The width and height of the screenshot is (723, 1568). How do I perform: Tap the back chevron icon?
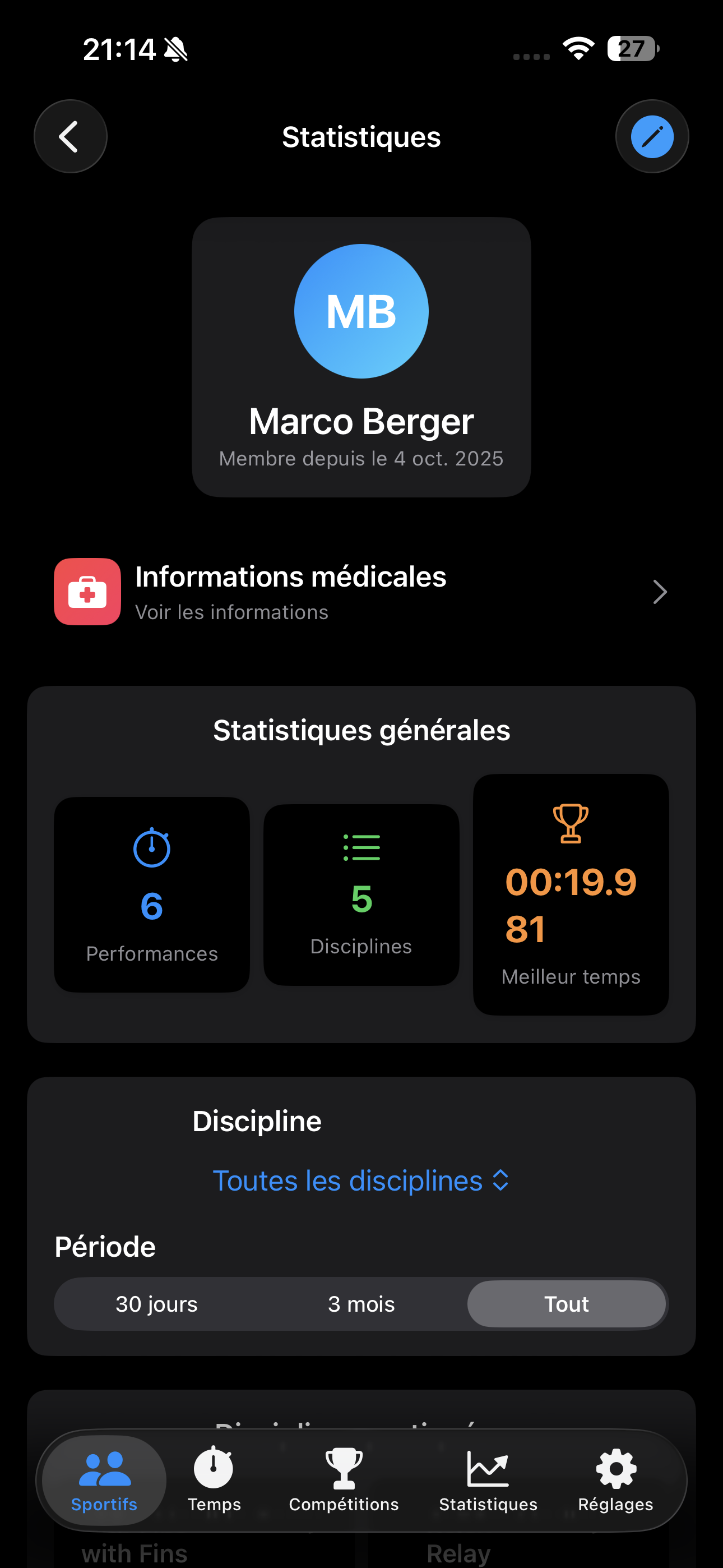(x=70, y=136)
